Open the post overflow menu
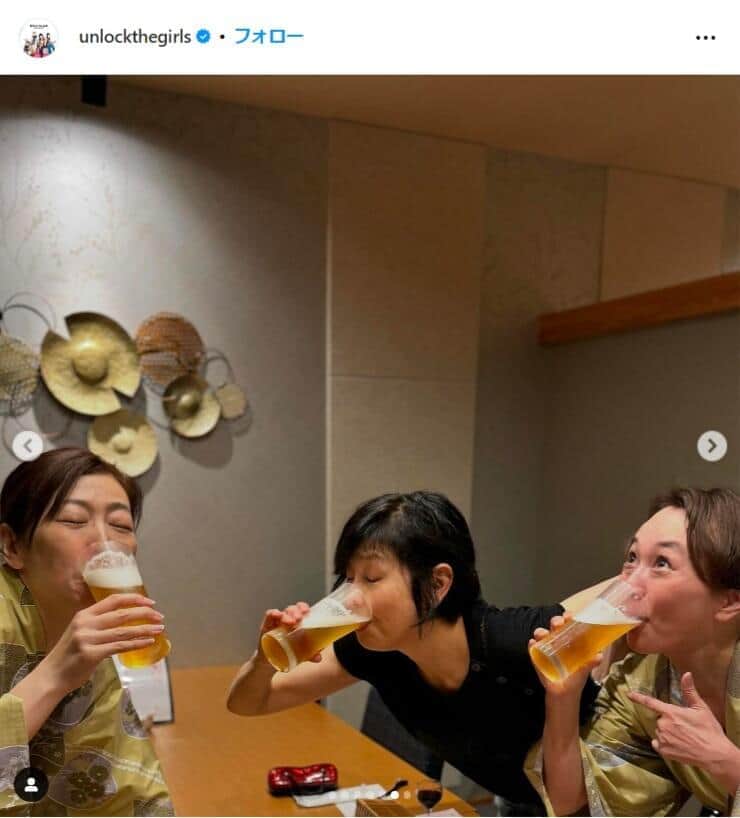740x818 pixels. pyautogui.click(x=705, y=38)
